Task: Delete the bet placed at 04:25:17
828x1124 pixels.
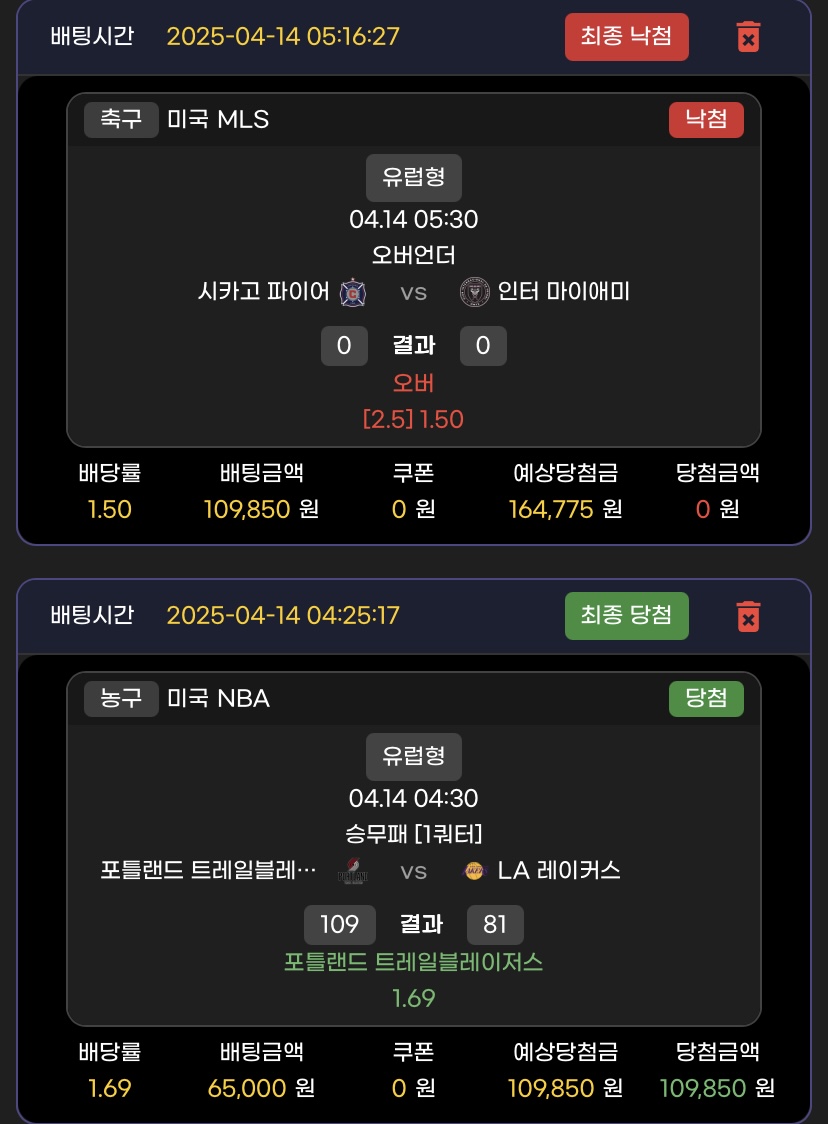Action: (x=747, y=615)
